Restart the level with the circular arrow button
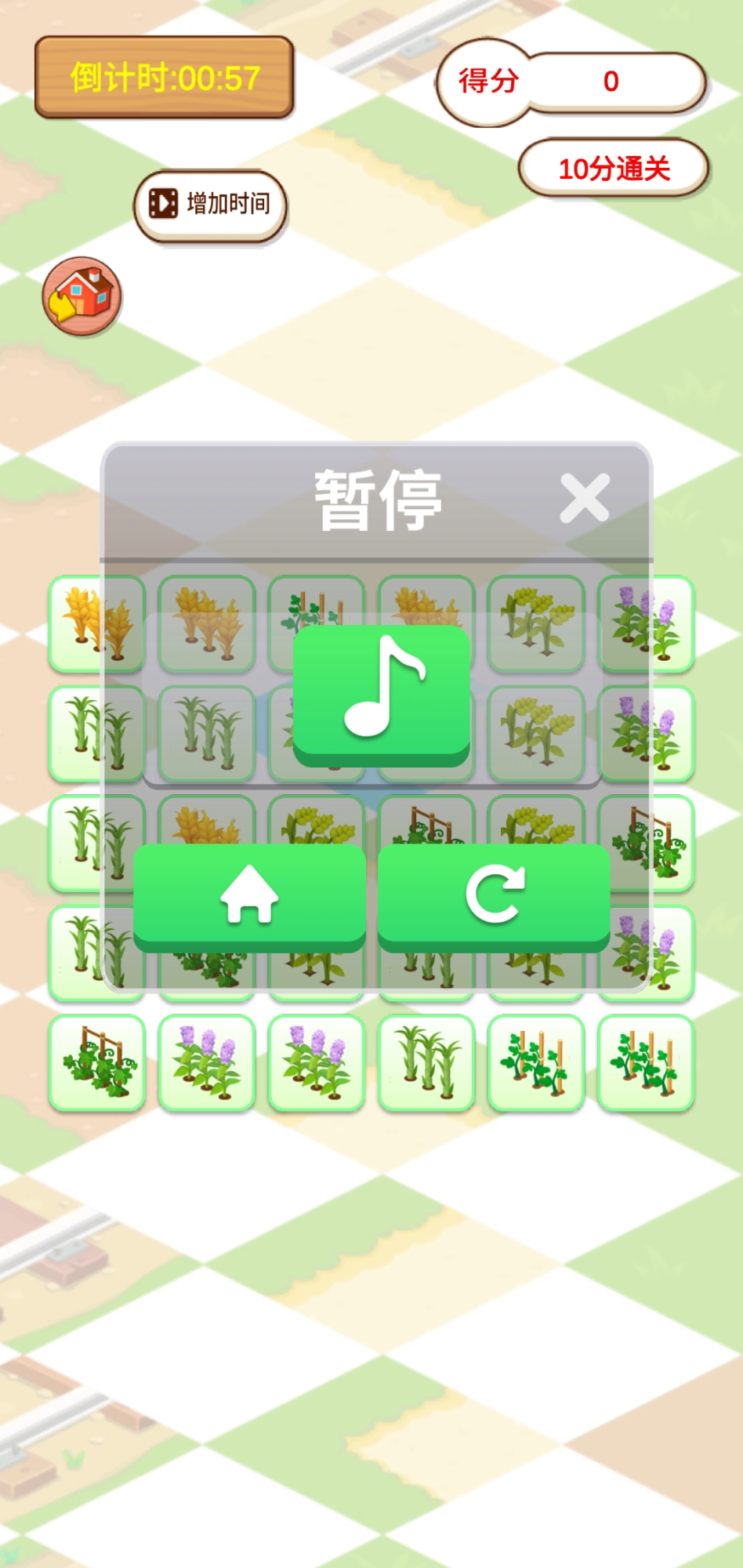 tap(494, 895)
